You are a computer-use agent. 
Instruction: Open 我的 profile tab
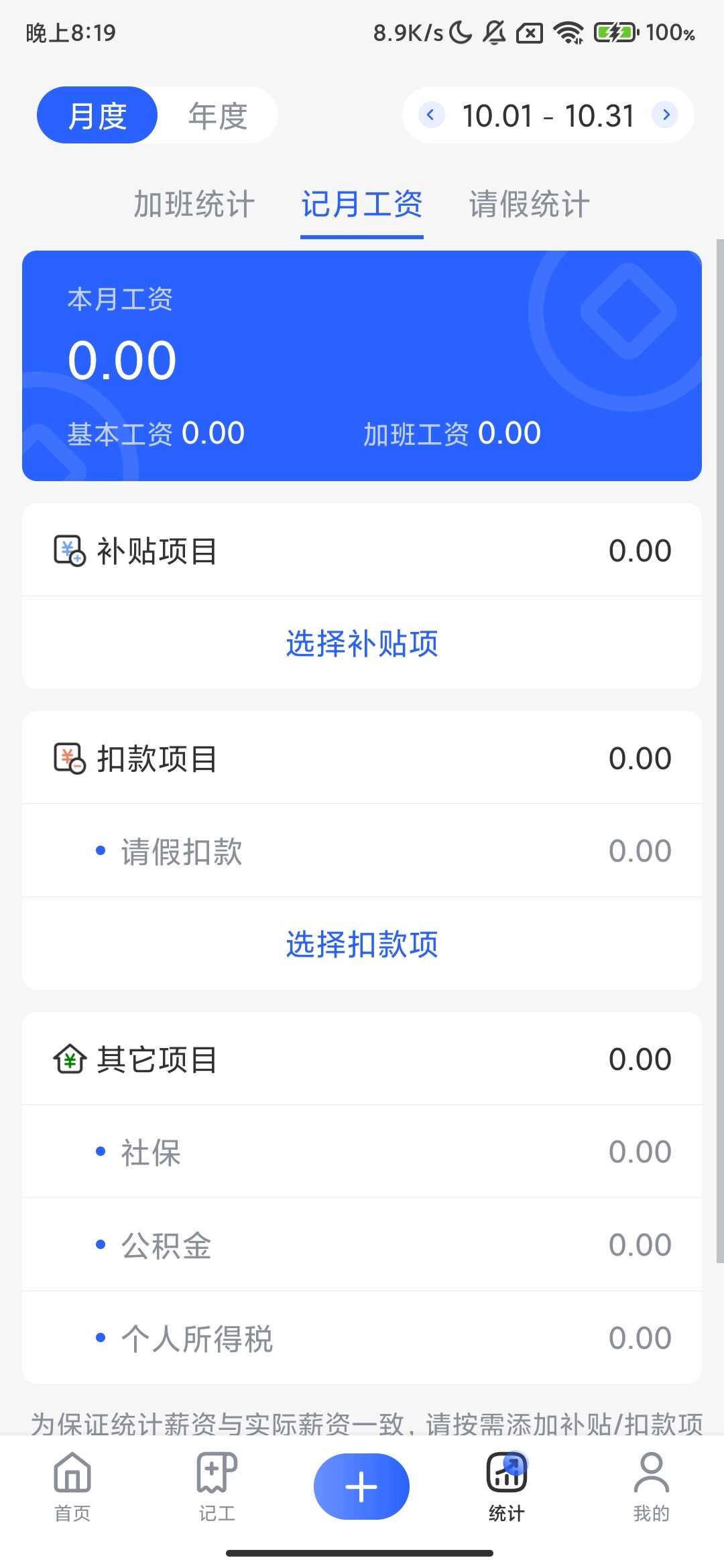(651, 1486)
